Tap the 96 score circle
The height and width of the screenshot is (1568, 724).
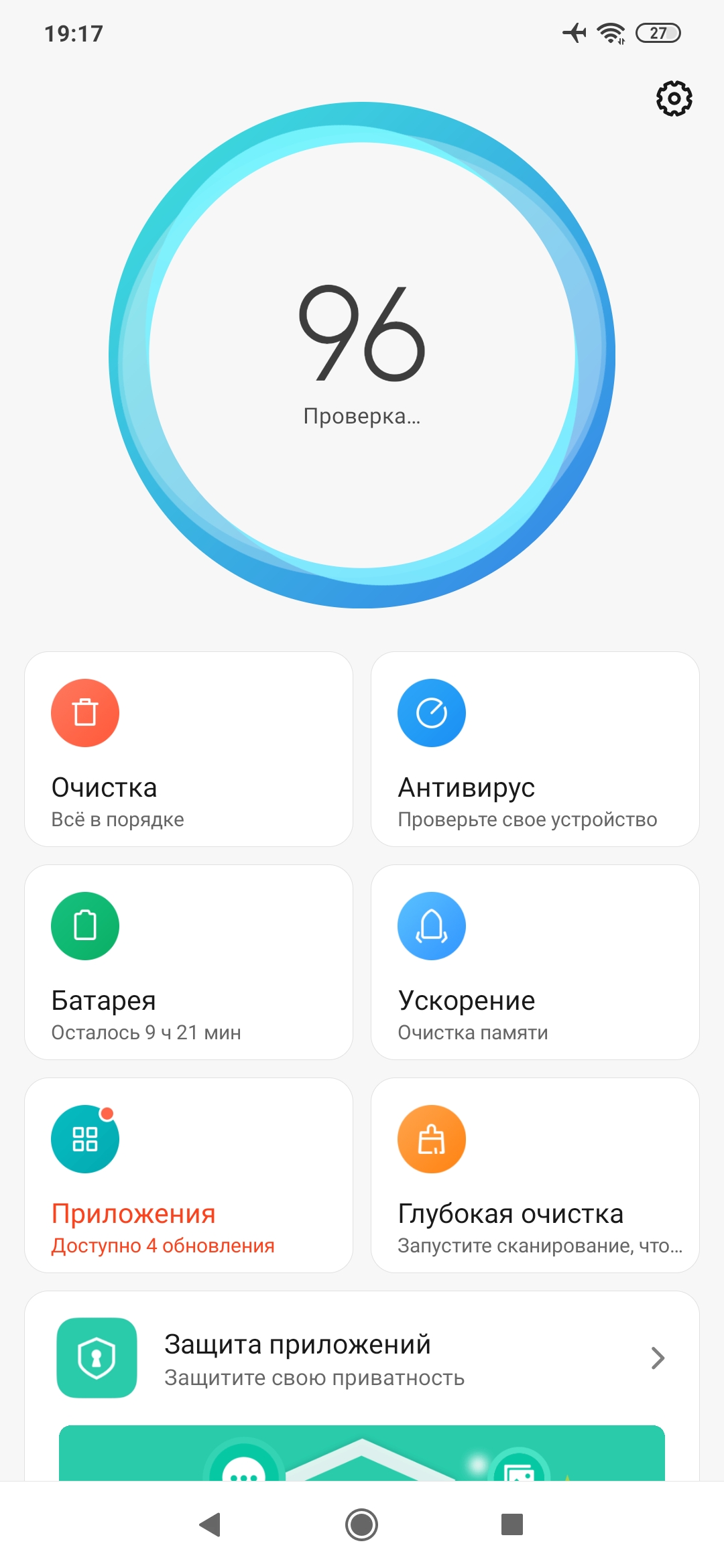362,355
